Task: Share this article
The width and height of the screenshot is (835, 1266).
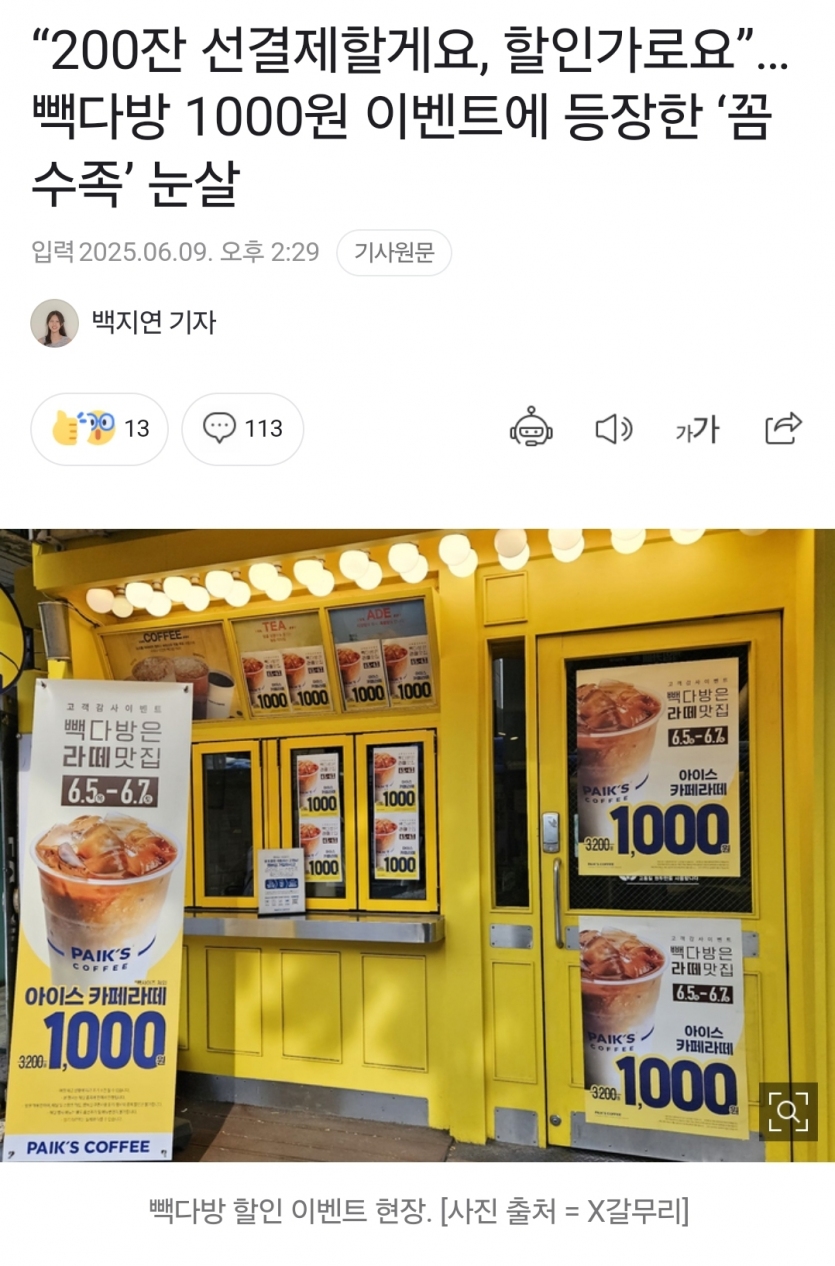Action: (x=783, y=428)
